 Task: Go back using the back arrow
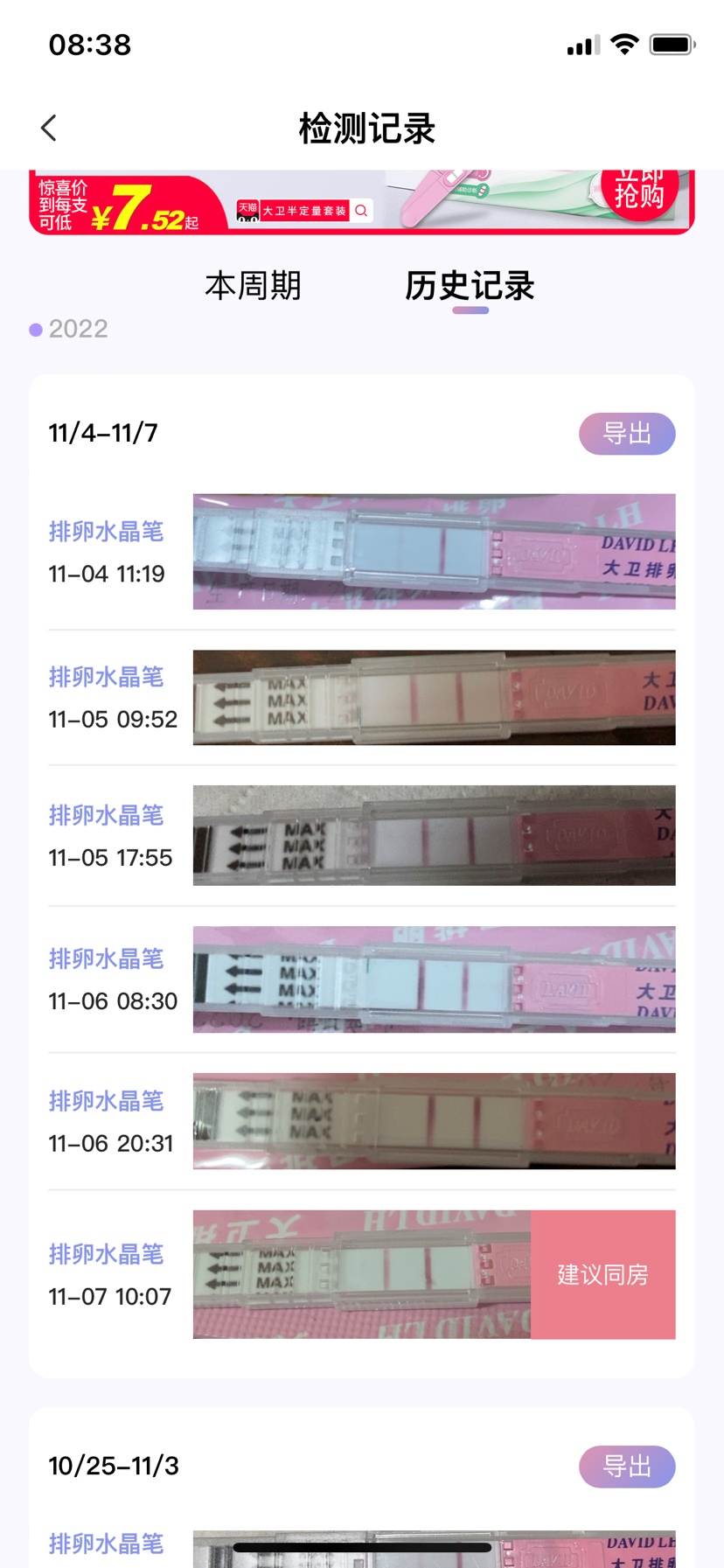(49, 129)
